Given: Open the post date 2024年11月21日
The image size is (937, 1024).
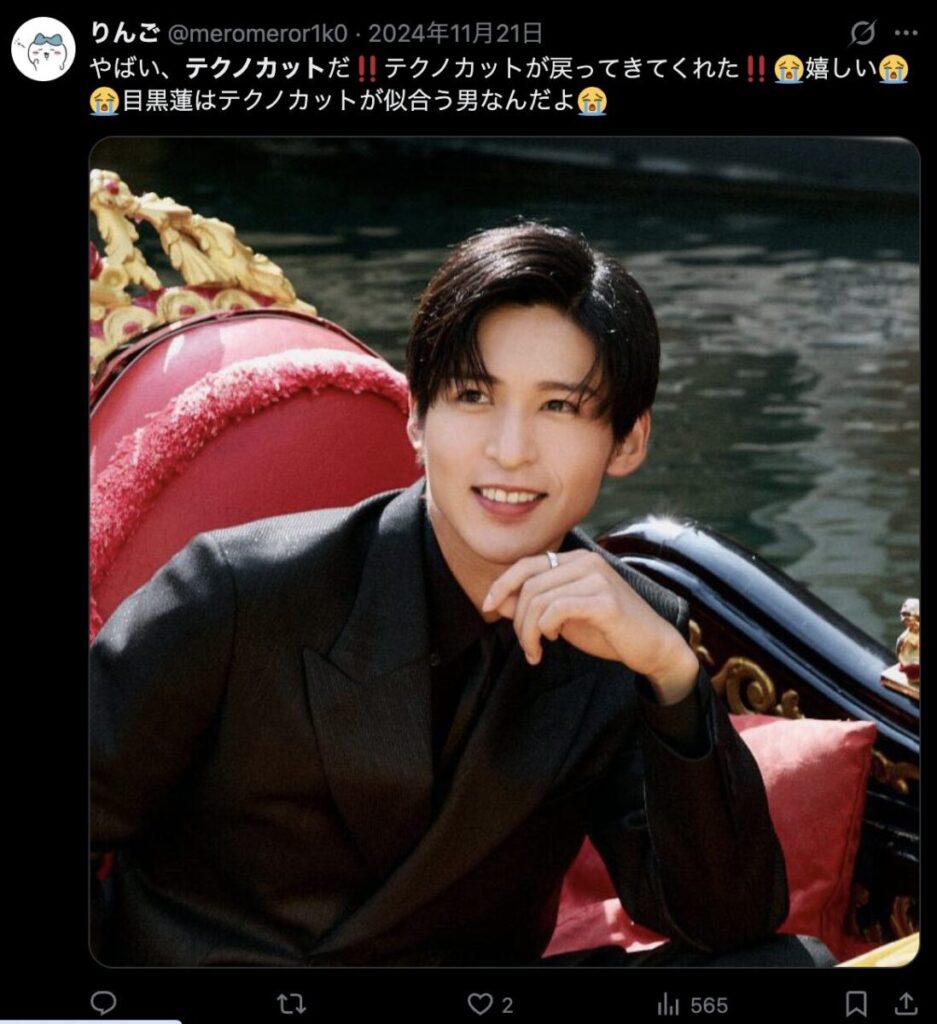Looking at the screenshot, I should pyautogui.click(x=455, y=34).
